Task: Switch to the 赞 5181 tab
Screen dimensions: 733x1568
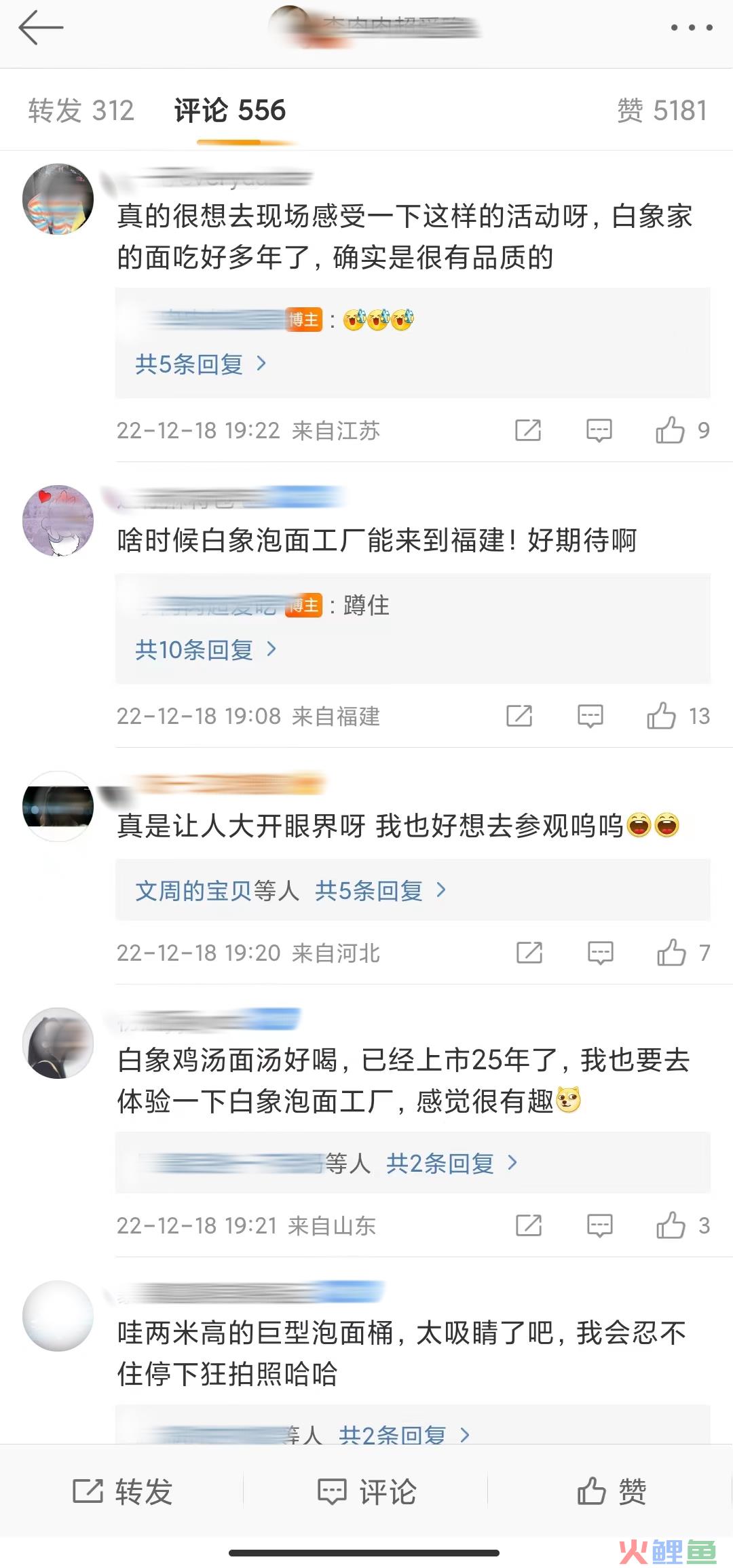Action: (x=662, y=111)
